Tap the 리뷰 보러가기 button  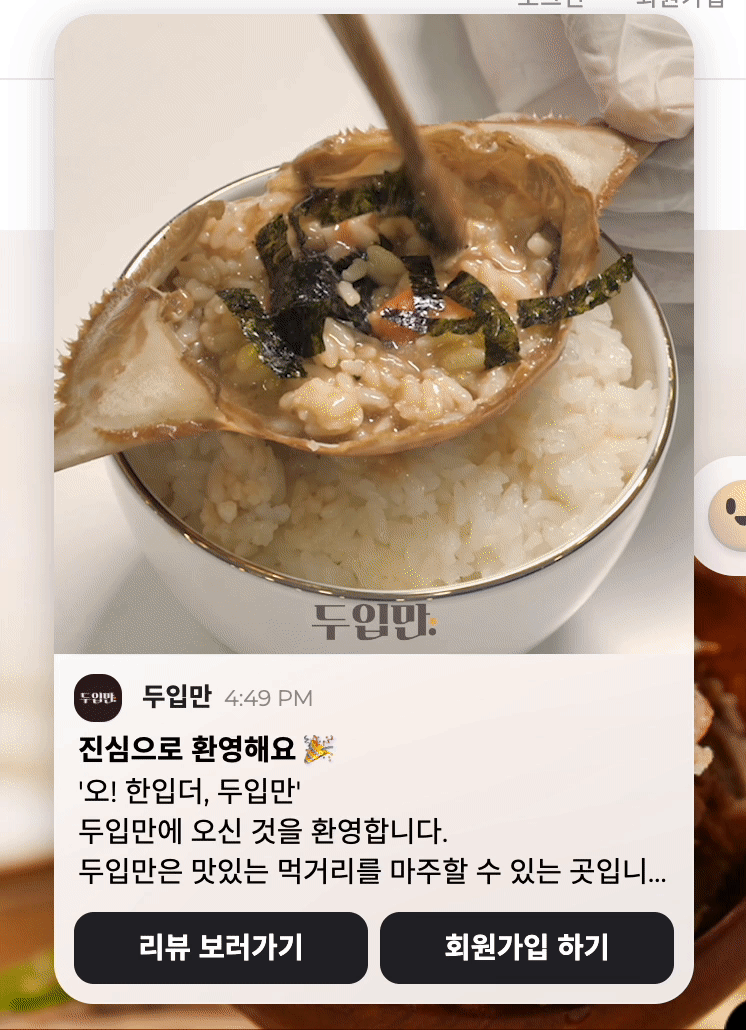220,947
